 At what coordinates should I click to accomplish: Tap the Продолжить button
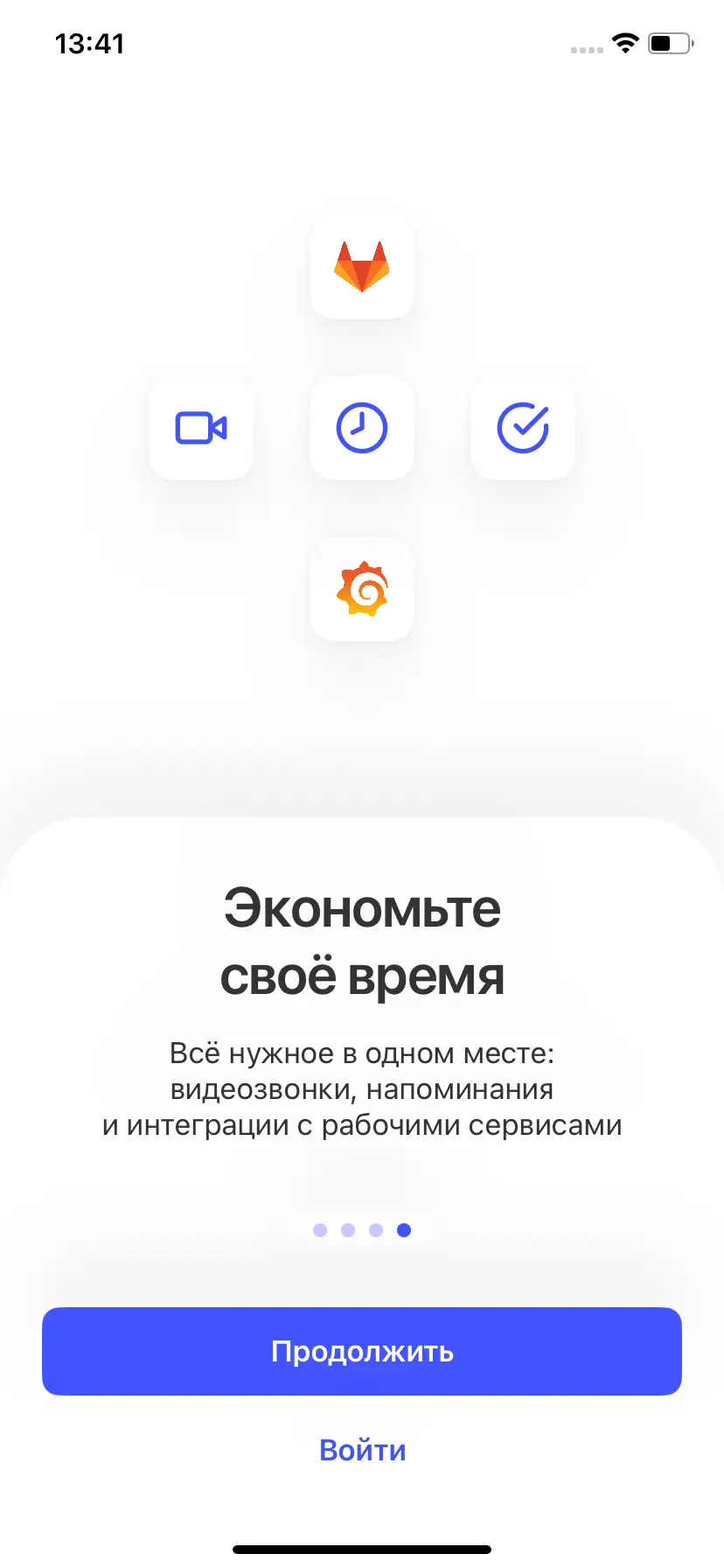coord(362,1351)
